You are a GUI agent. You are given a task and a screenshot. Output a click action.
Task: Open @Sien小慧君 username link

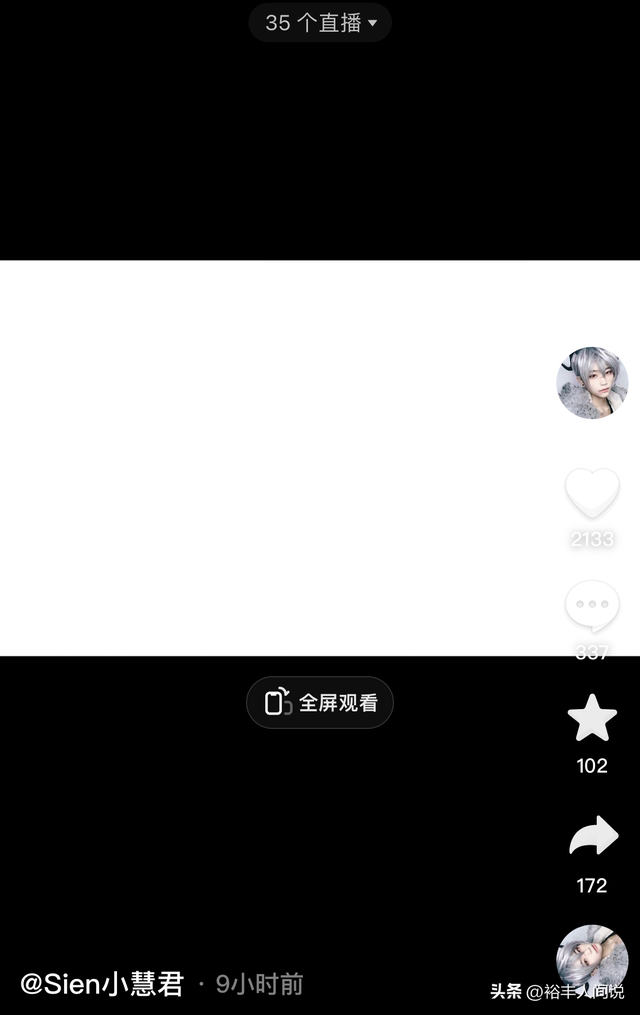coord(102,984)
